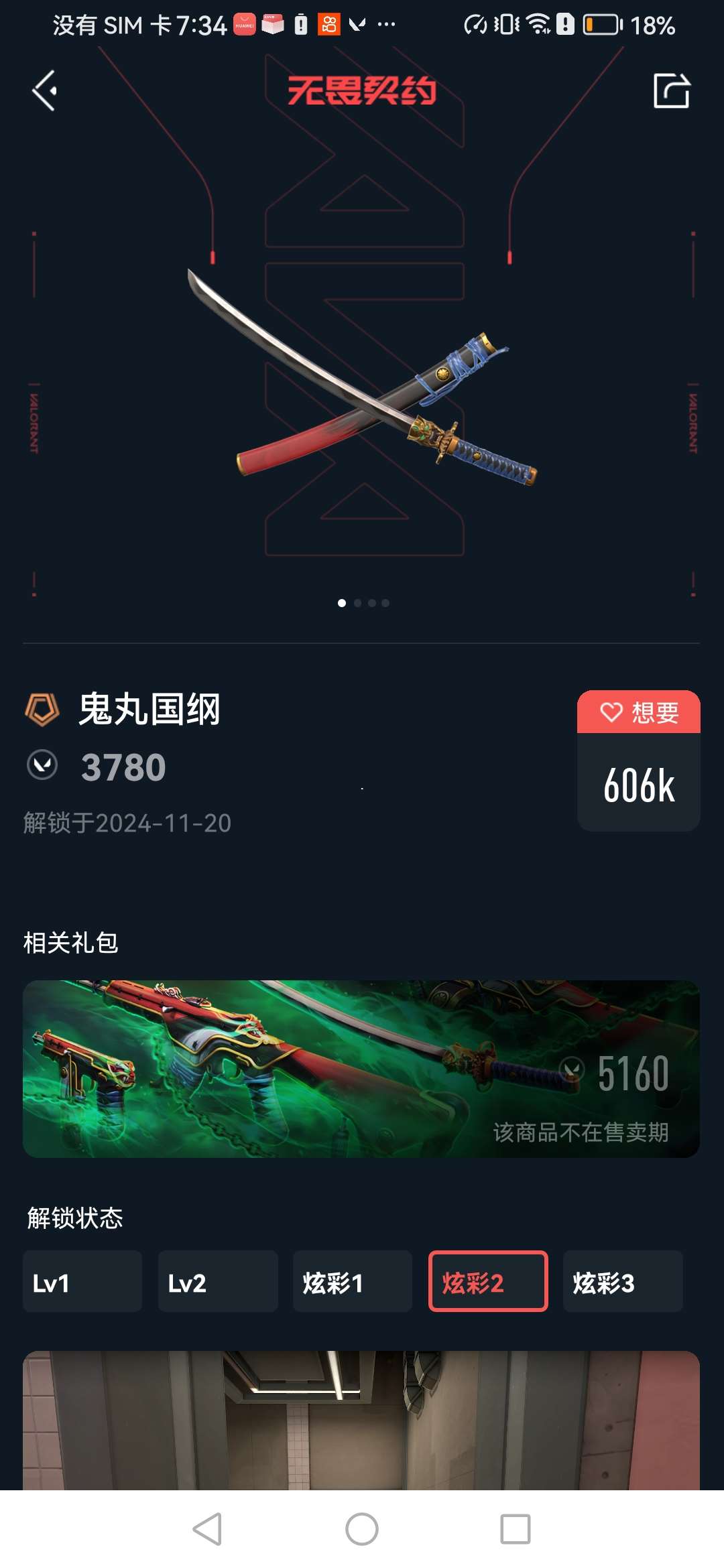The image size is (724, 1568).
Task: Tap the image carousel page indicator dots
Action: [x=363, y=603]
